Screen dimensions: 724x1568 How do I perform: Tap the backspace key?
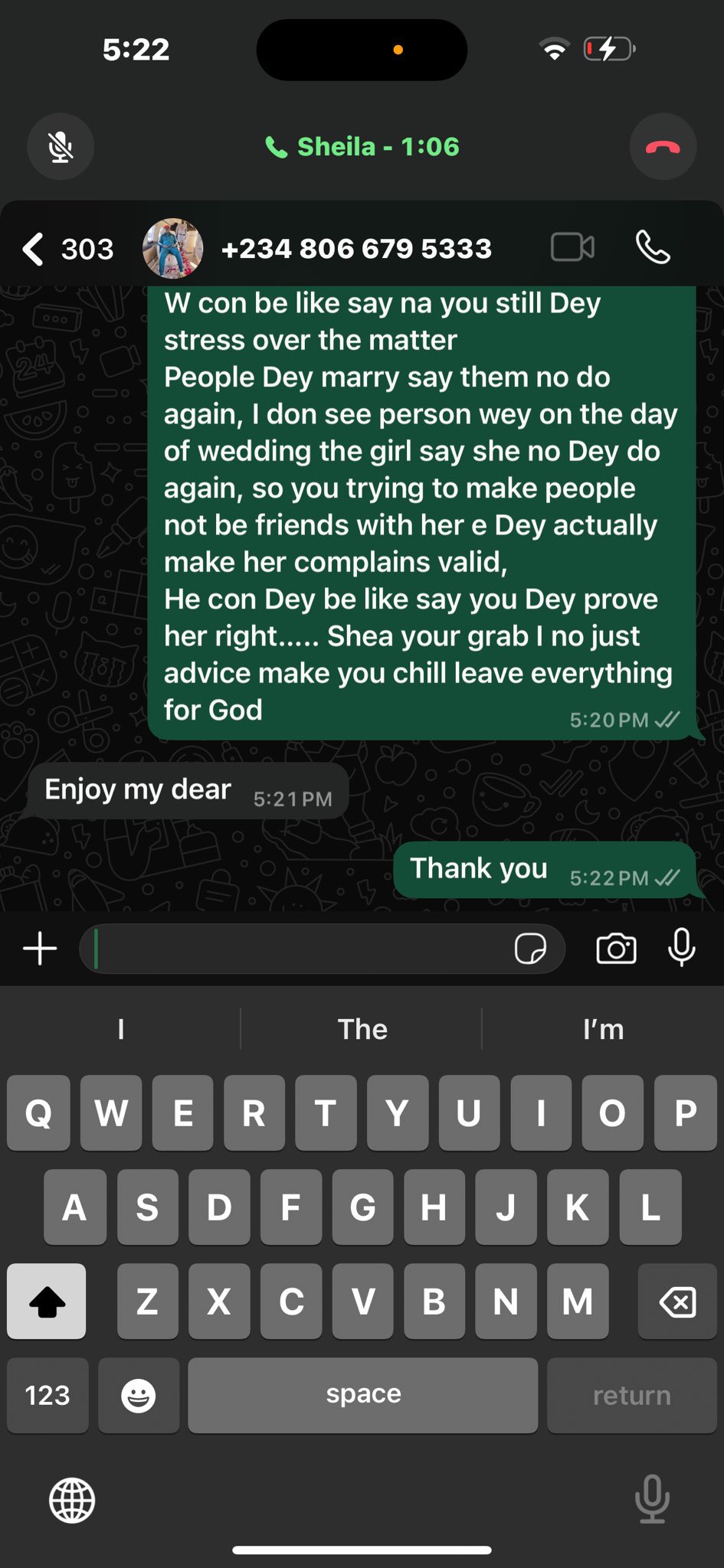(x=677, y=1301)
